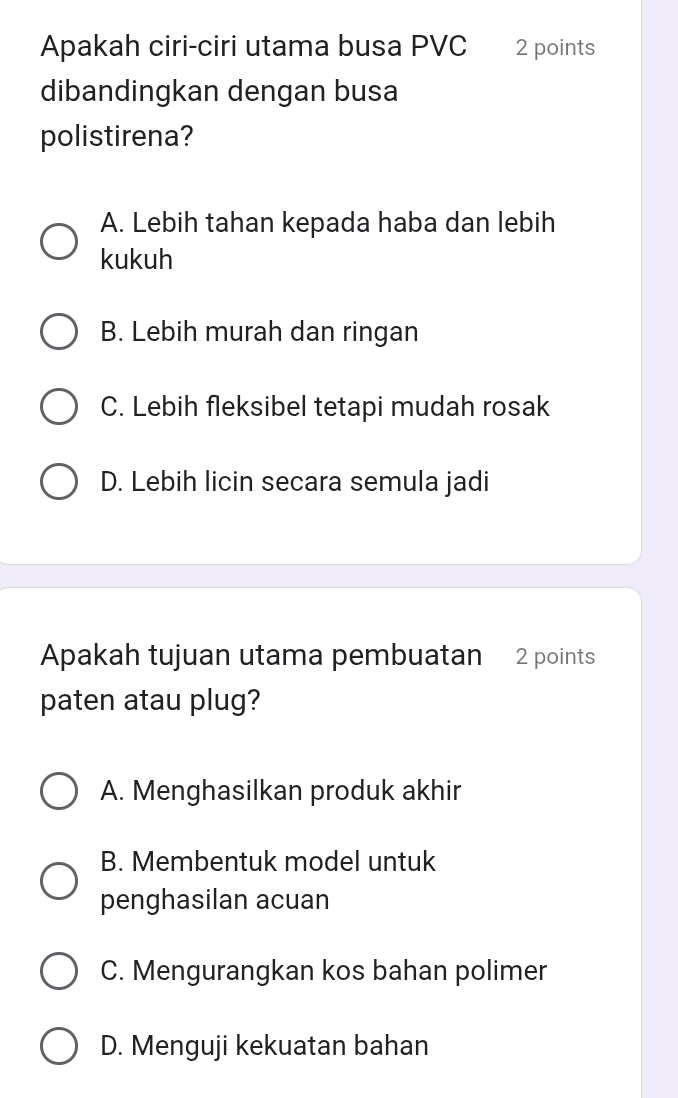Select D. Lebih licin secara semula jadi
This screenshot has width=678, height=1098.
59,482
